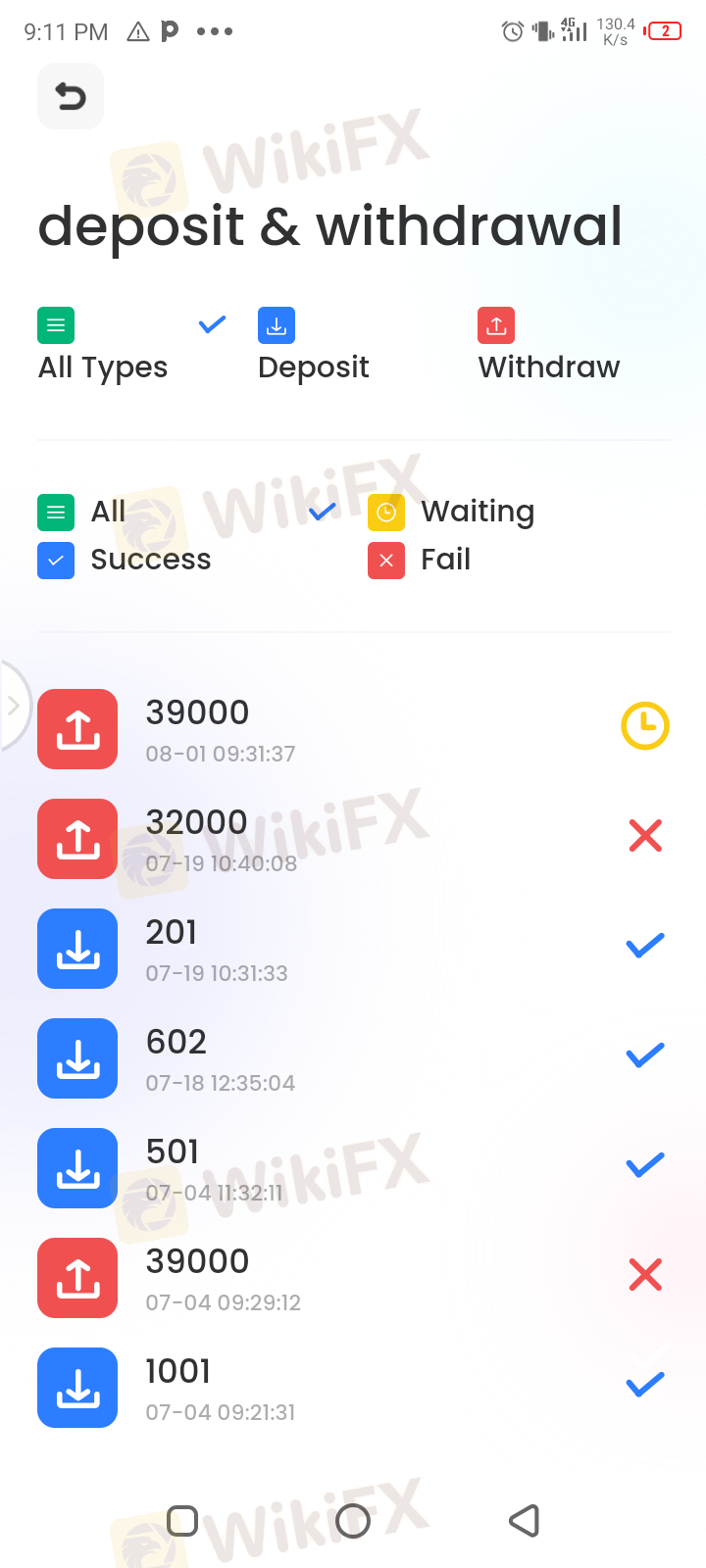Open the 1001 deposit record
The image size is (706, 1568).
coord(353,1388)
